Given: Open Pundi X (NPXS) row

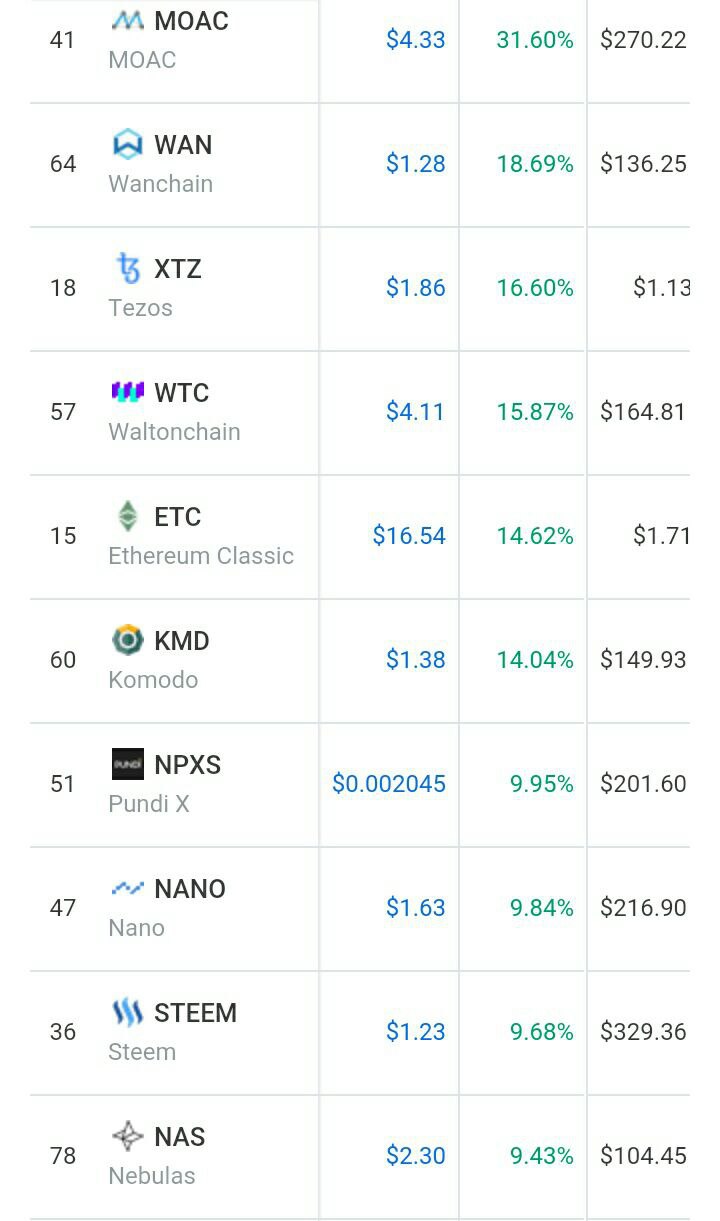Looking at the screenshot, I should [x=360, y=785].
